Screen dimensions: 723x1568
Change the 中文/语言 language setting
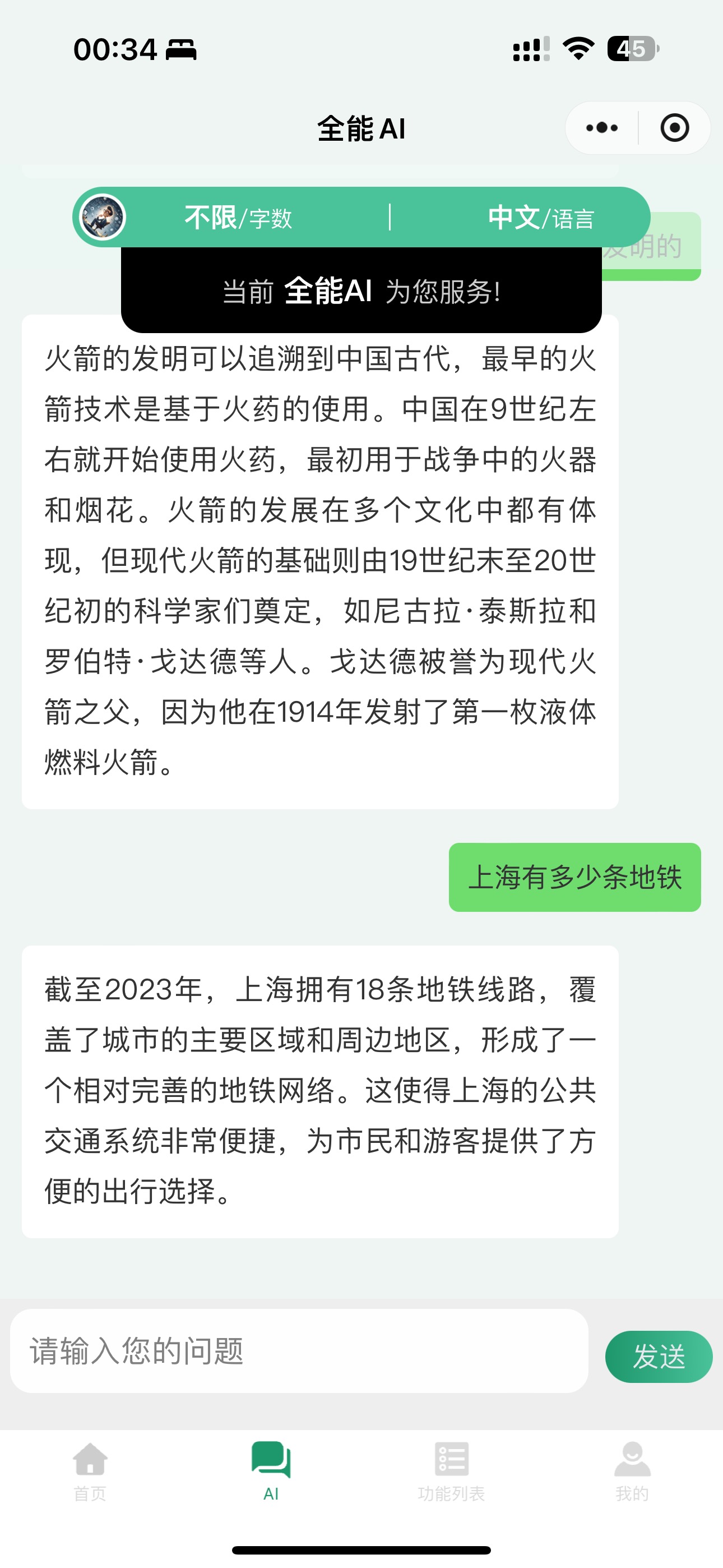coord(540,217)
